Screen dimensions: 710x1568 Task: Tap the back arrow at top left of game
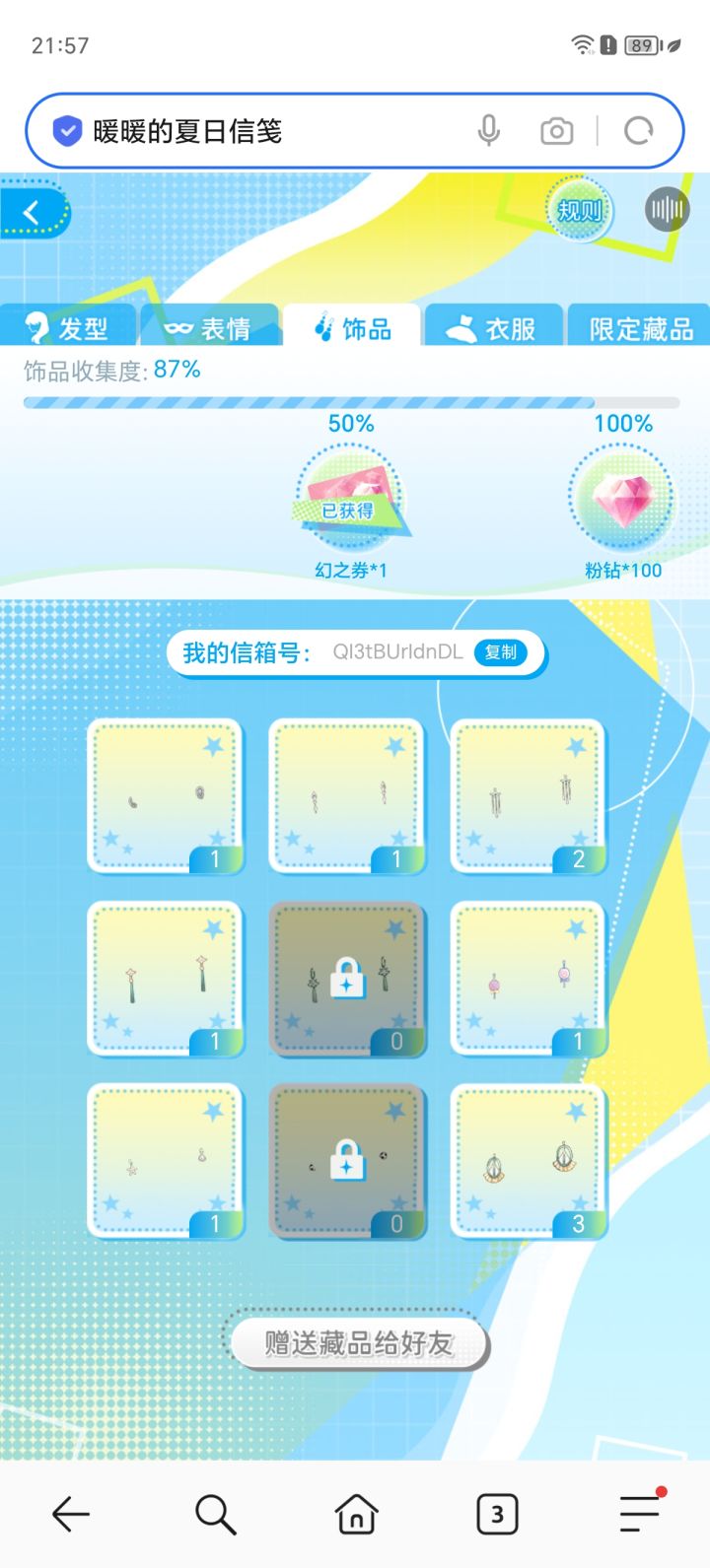click(x=32, y=211)
